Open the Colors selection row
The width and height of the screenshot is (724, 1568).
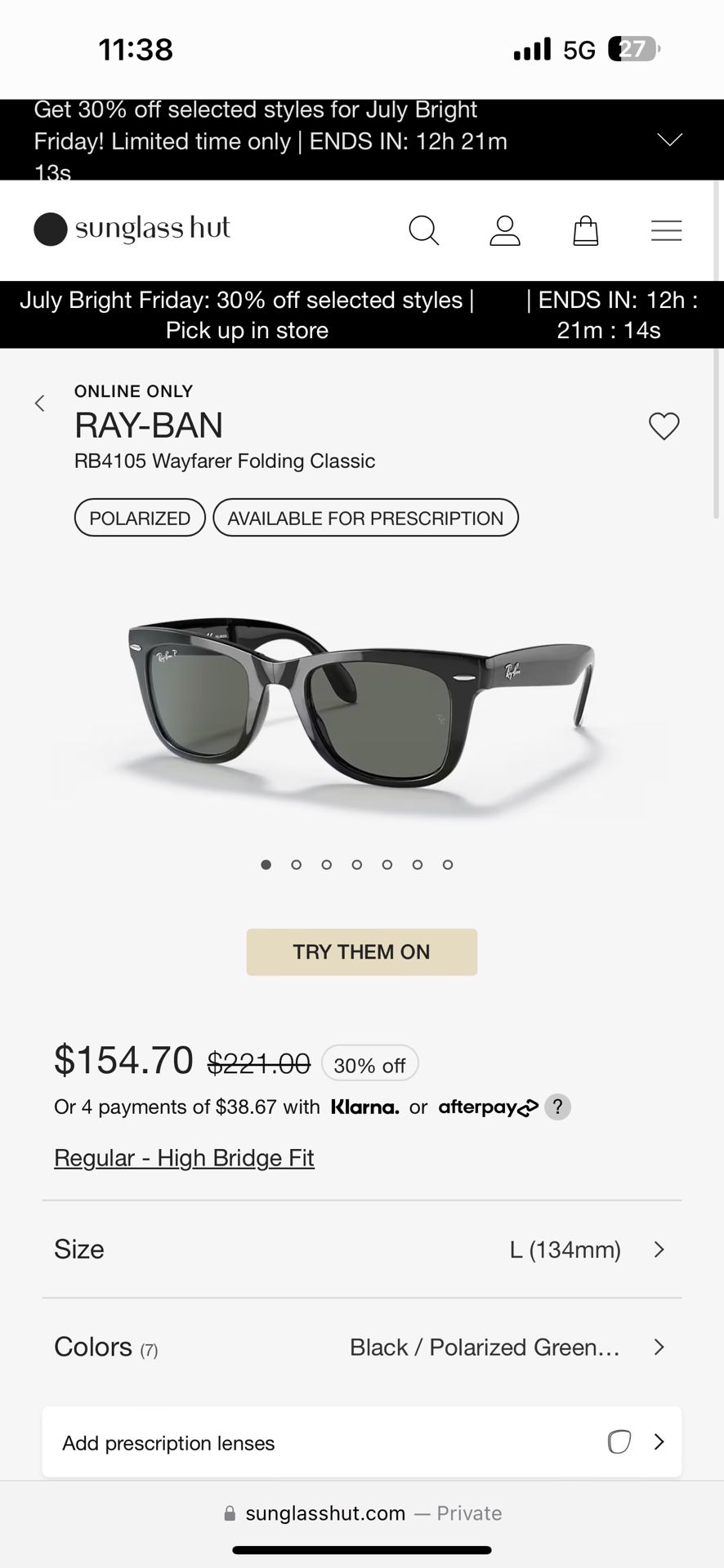[362, 1346]
